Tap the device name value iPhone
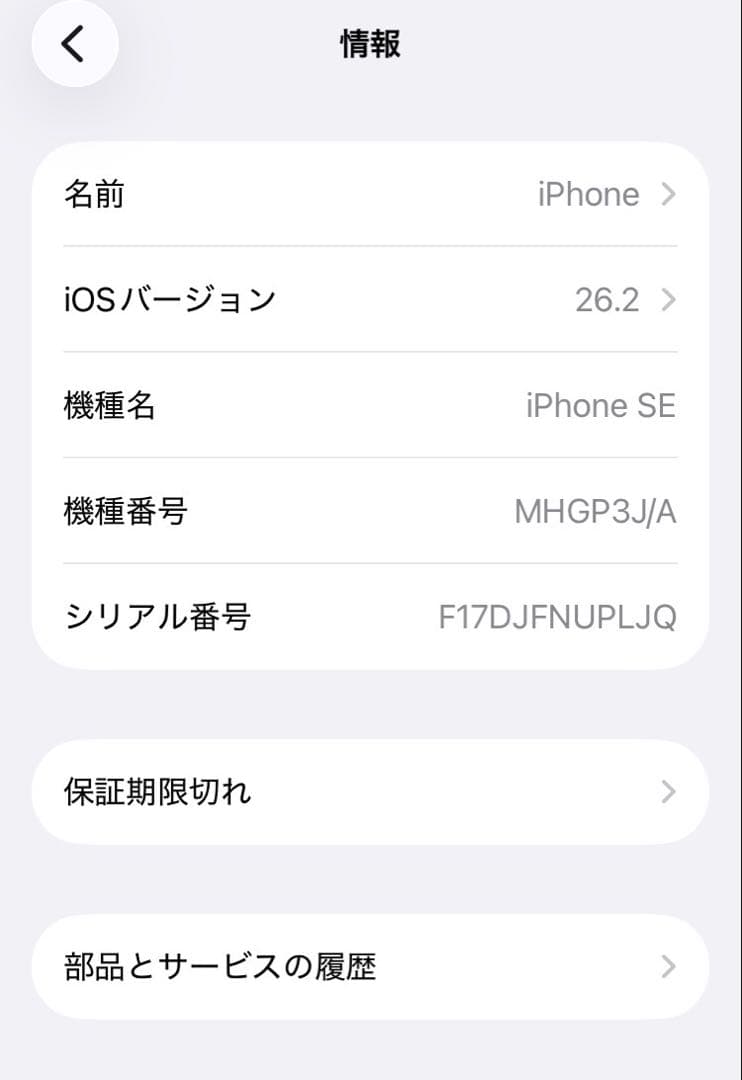 pyautogui.click(x=589, y=194)
